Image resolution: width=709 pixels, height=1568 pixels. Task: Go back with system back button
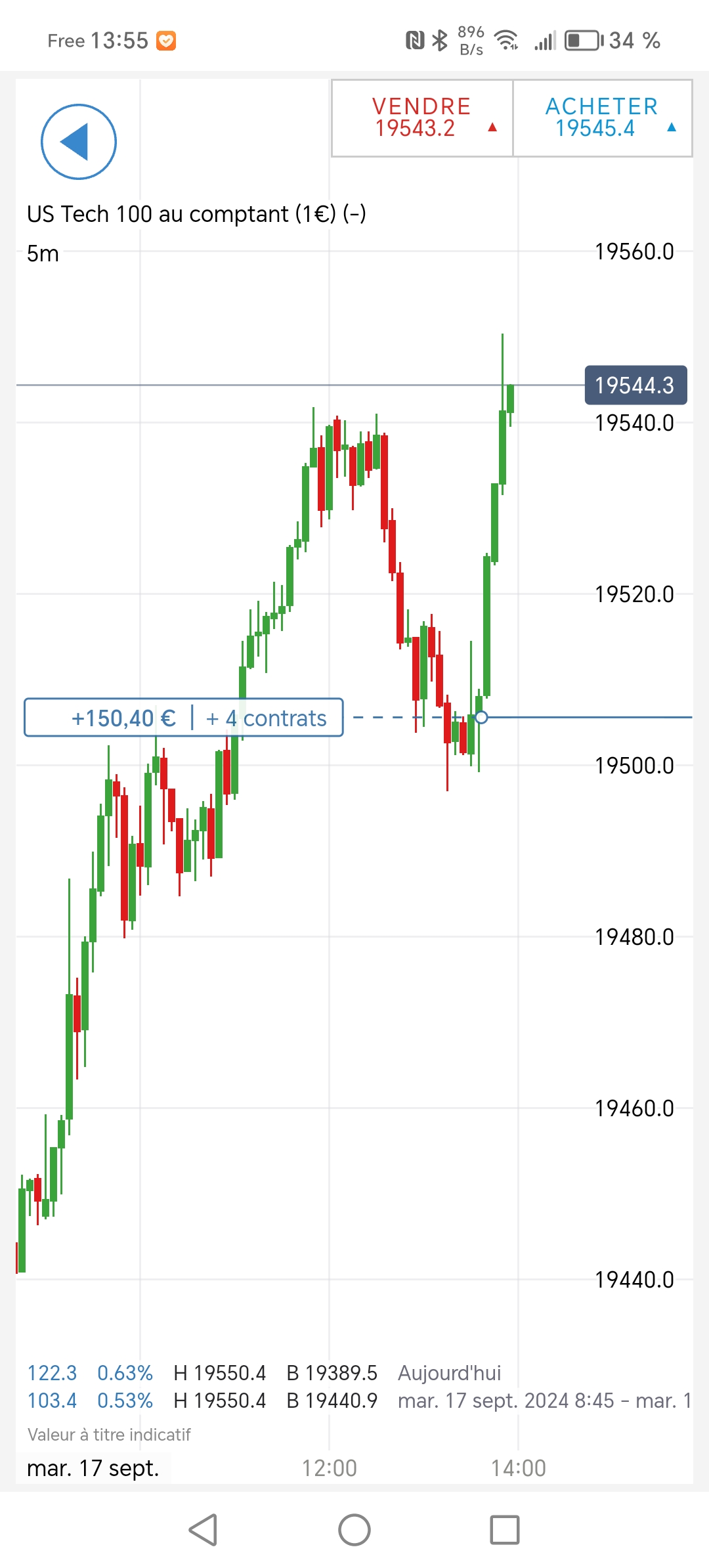203,1530
